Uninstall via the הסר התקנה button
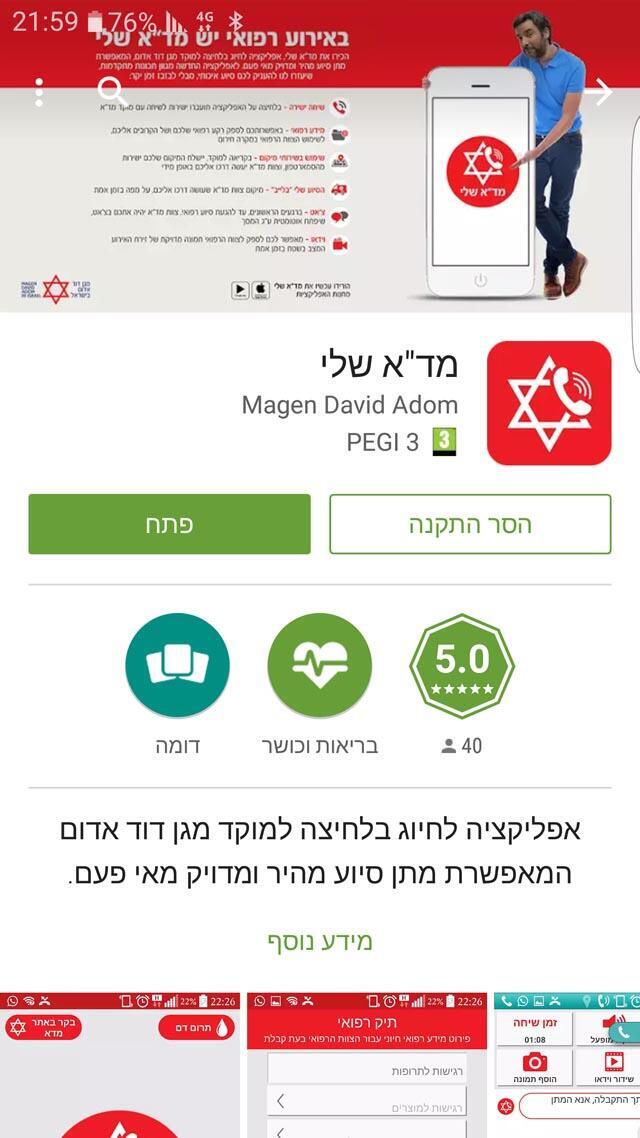 470,524
